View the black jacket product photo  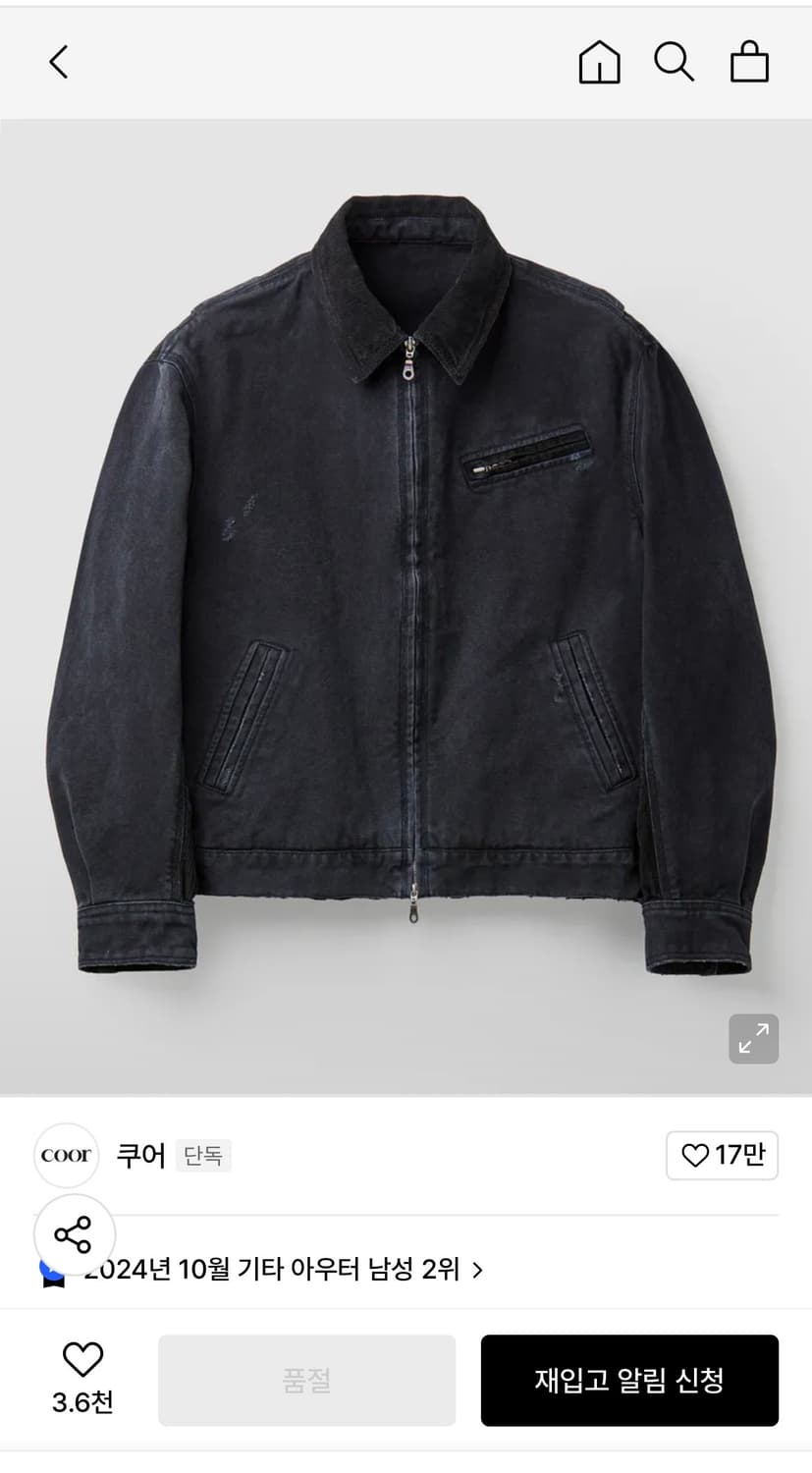click(x=406, y=589)
